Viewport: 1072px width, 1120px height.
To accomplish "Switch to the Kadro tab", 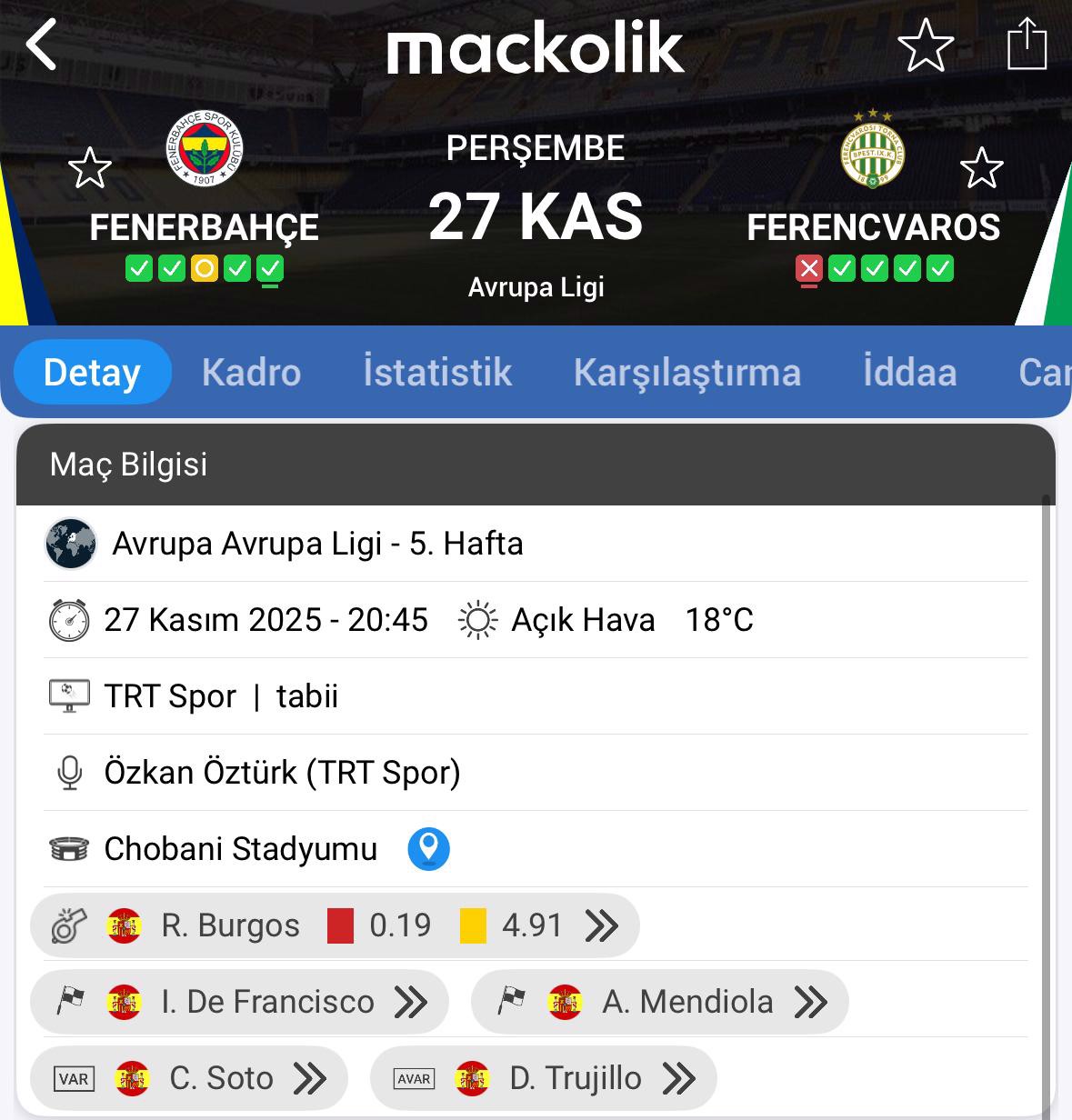I will tap(251, 373).
